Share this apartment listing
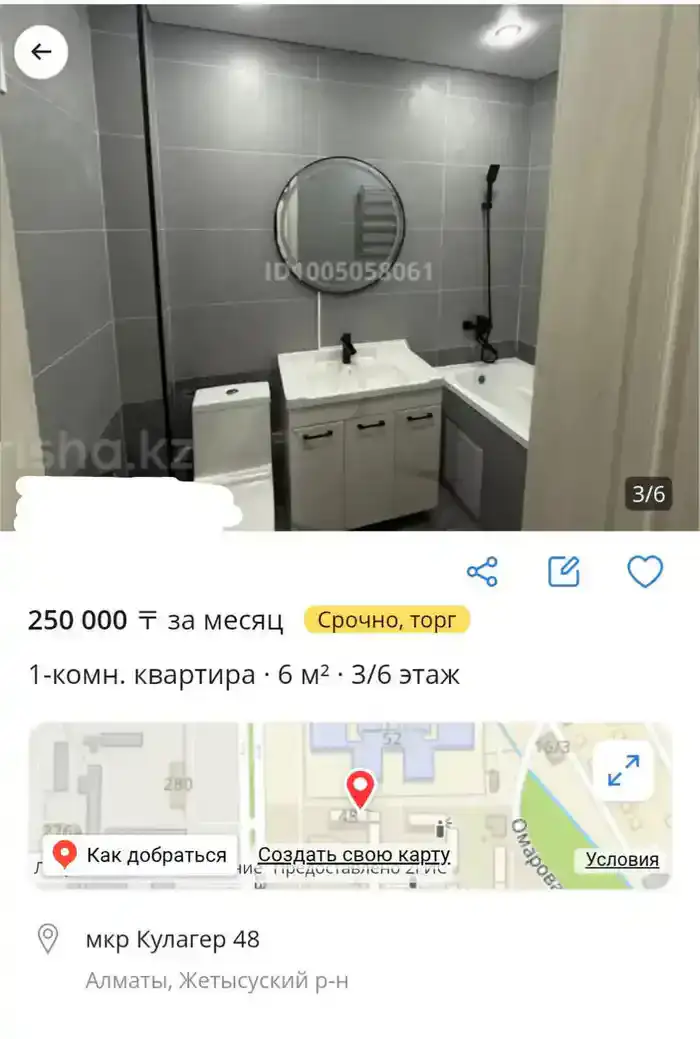Screen dimensions: 700x1039 [482, 571]
